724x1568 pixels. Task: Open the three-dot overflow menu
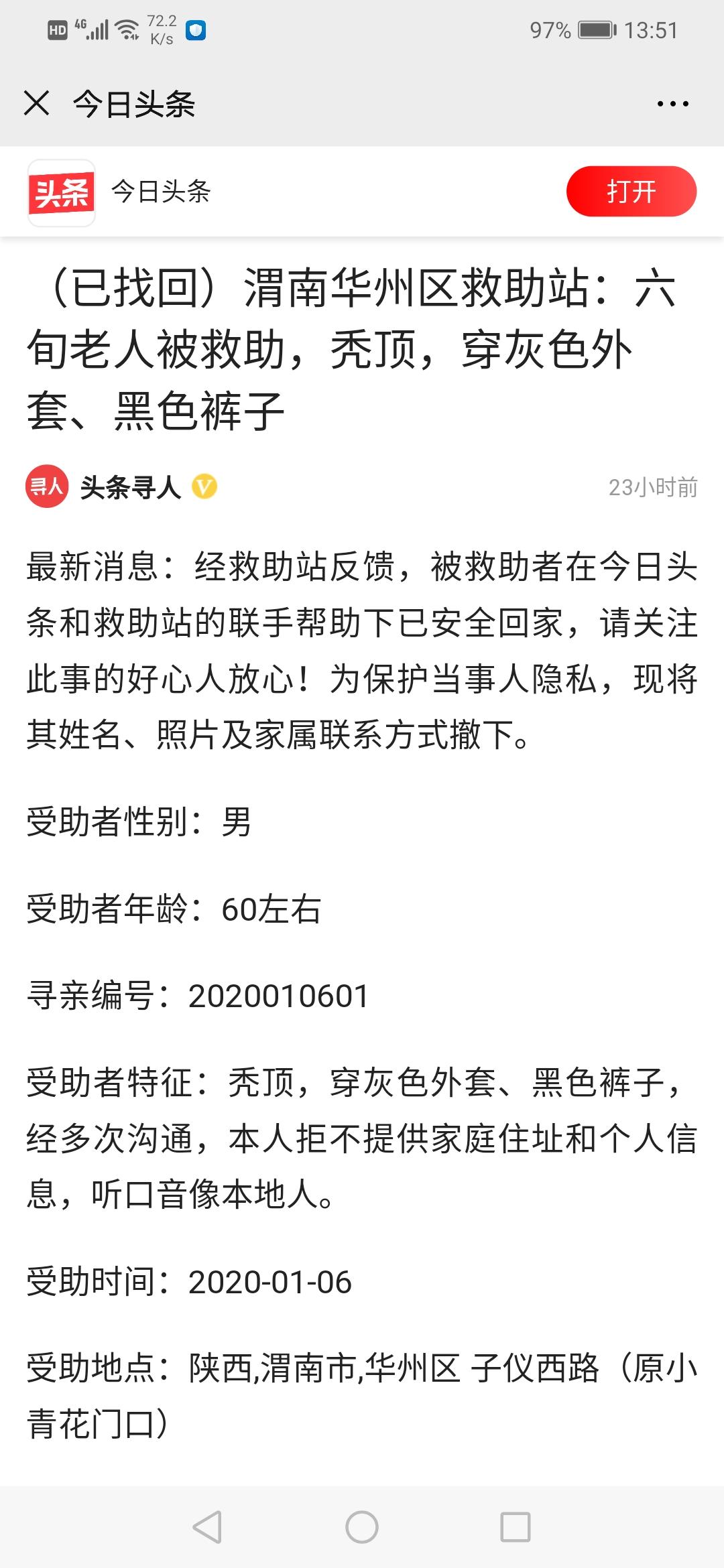click(x=672, y=104)
